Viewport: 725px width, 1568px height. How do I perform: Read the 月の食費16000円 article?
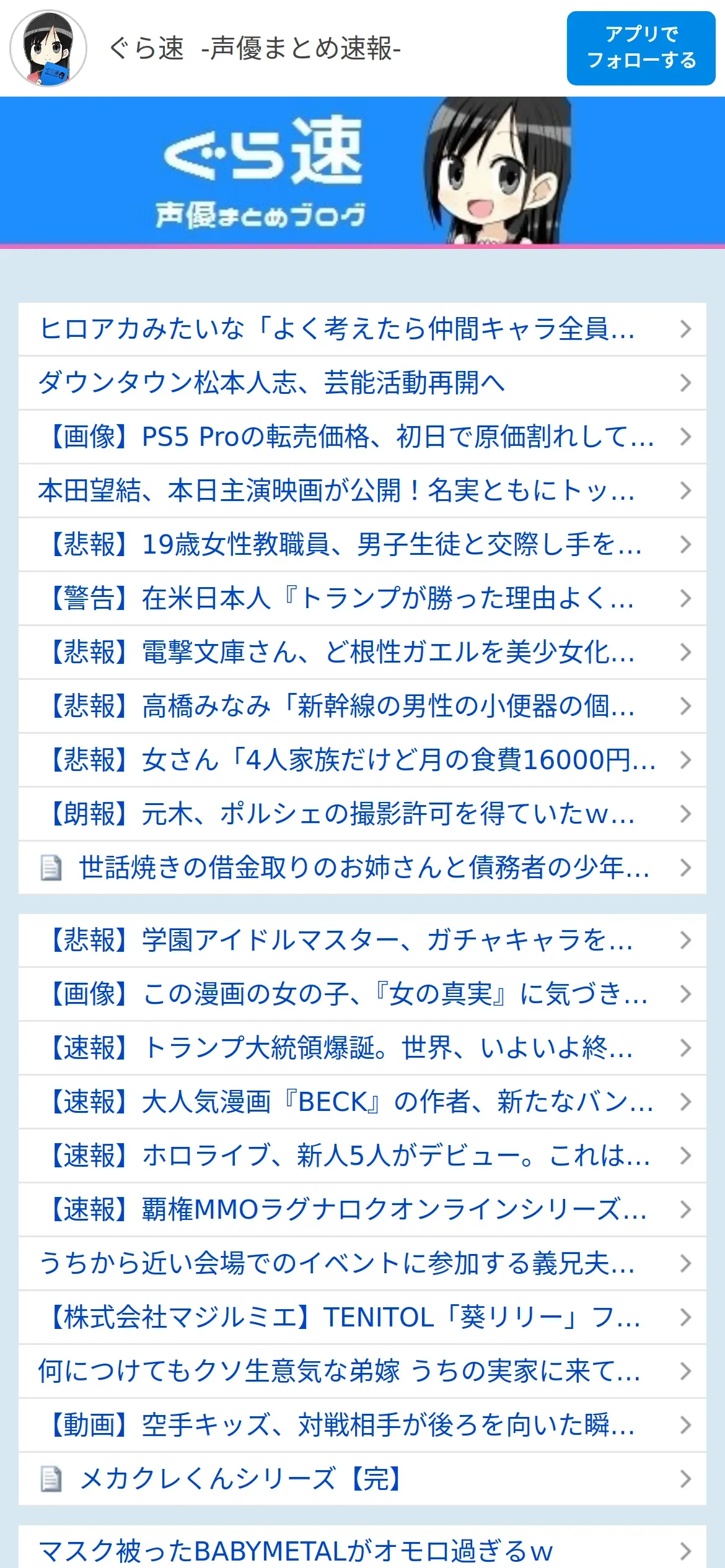pyautogui.click(x=362, y=760)
